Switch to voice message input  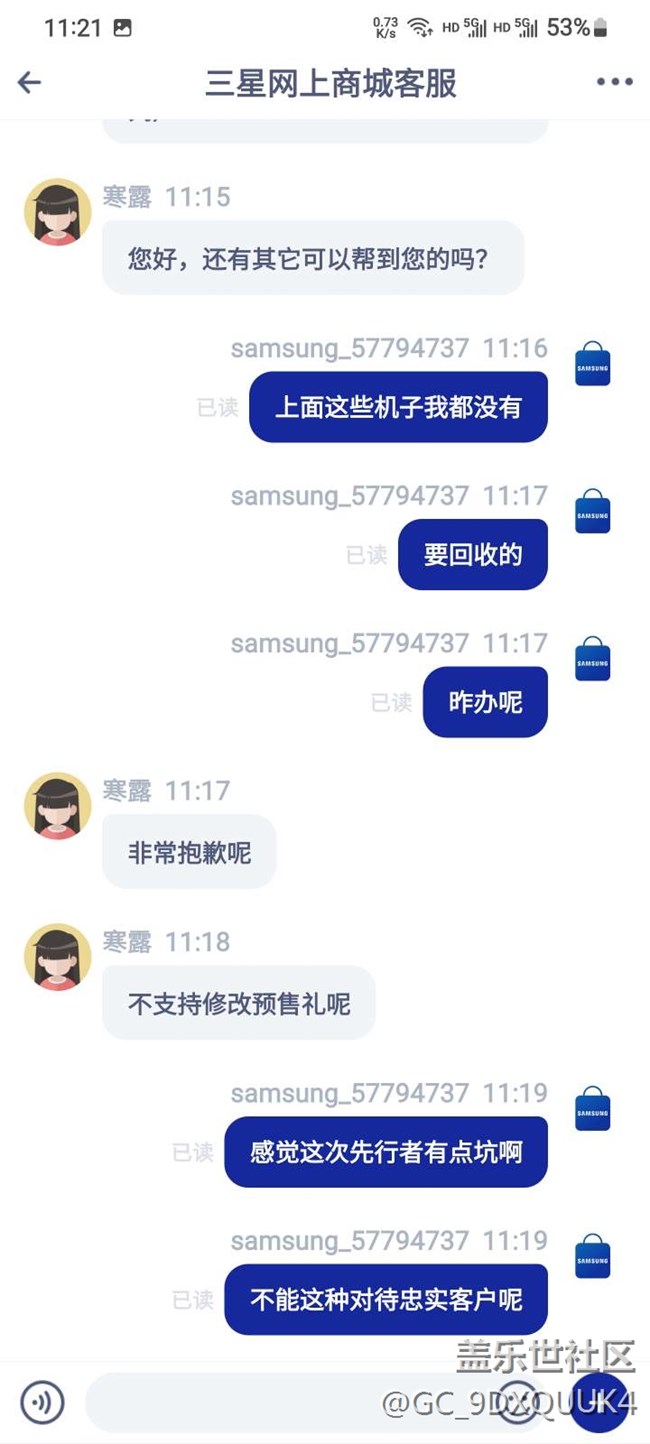42,1402
